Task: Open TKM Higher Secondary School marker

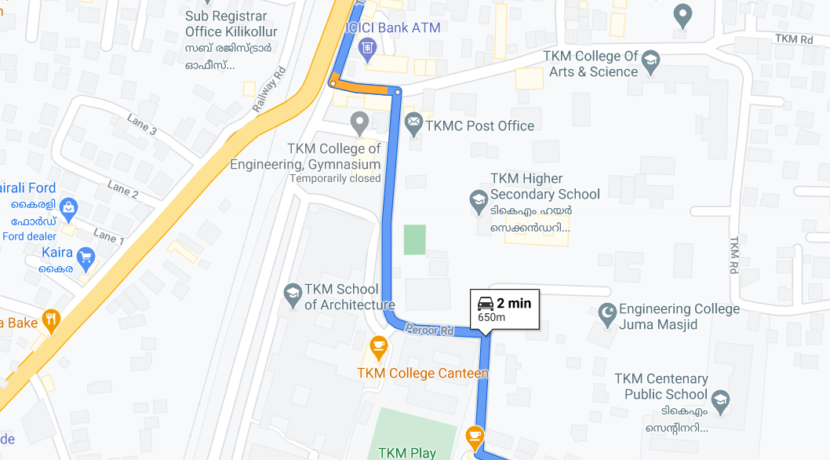Action: click(478, 201)
